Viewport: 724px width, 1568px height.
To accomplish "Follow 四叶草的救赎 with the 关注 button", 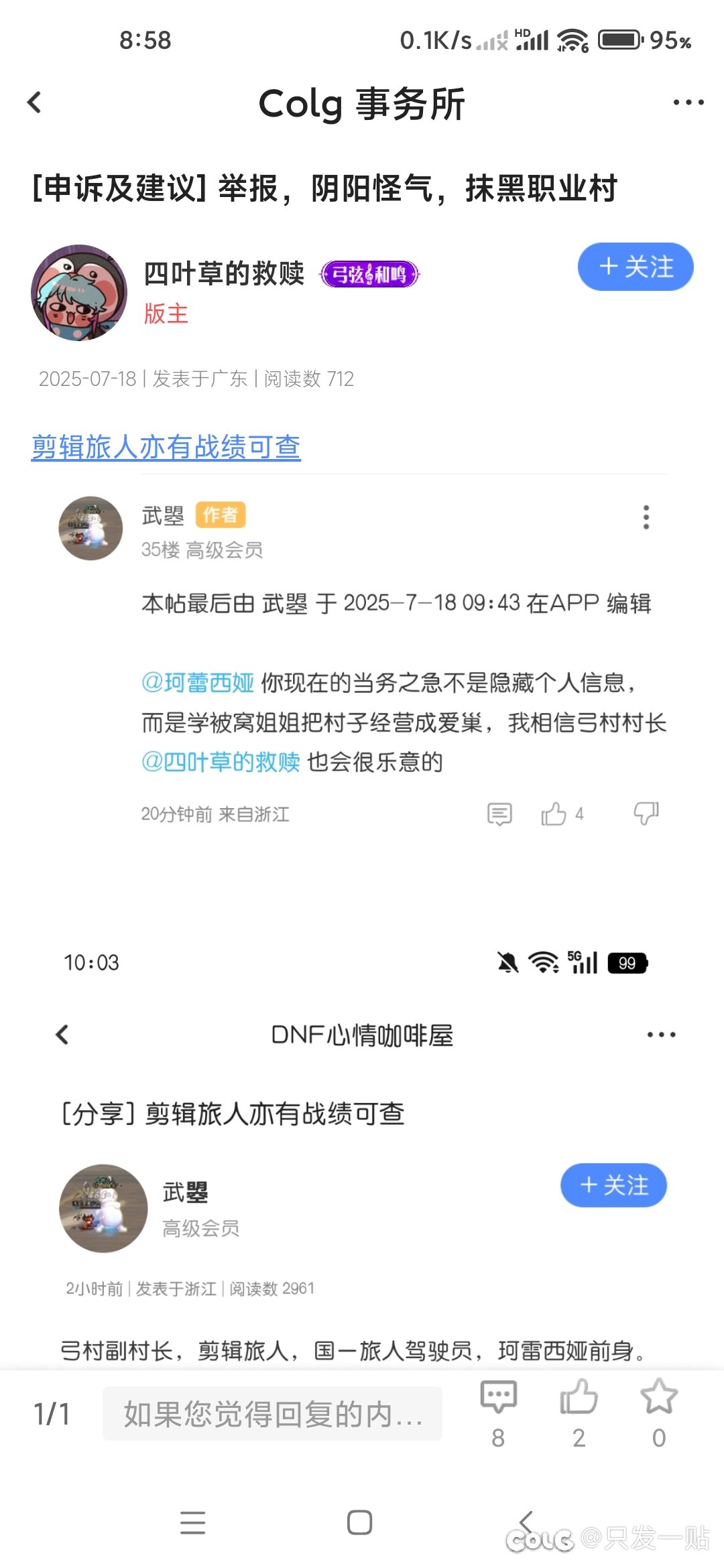I will pyautogui.click(x=636, y=267).
